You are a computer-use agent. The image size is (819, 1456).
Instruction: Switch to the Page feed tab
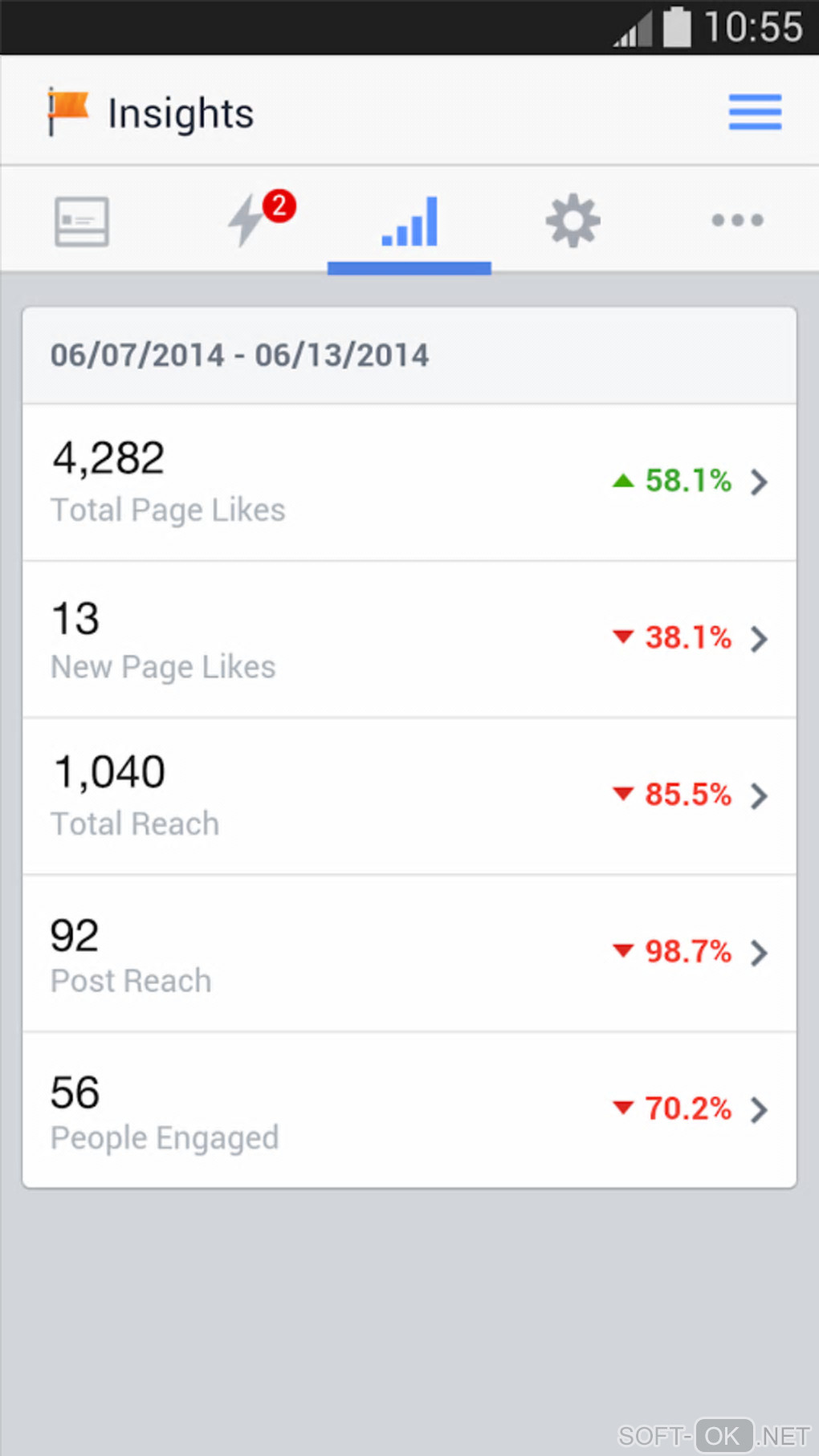(82, 221)
